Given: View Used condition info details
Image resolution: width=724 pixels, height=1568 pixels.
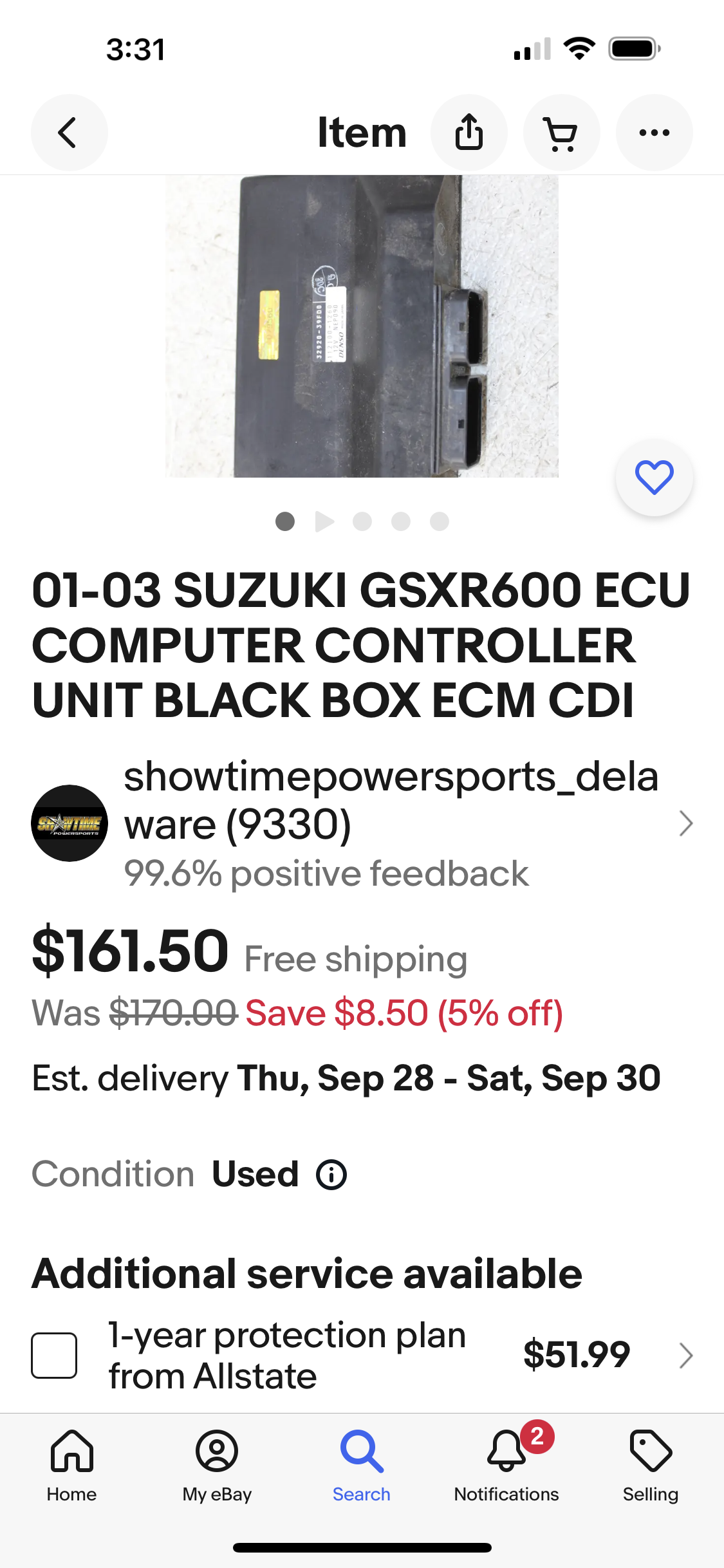Looking at the screenshot, I should click(x=331, y=1175).
